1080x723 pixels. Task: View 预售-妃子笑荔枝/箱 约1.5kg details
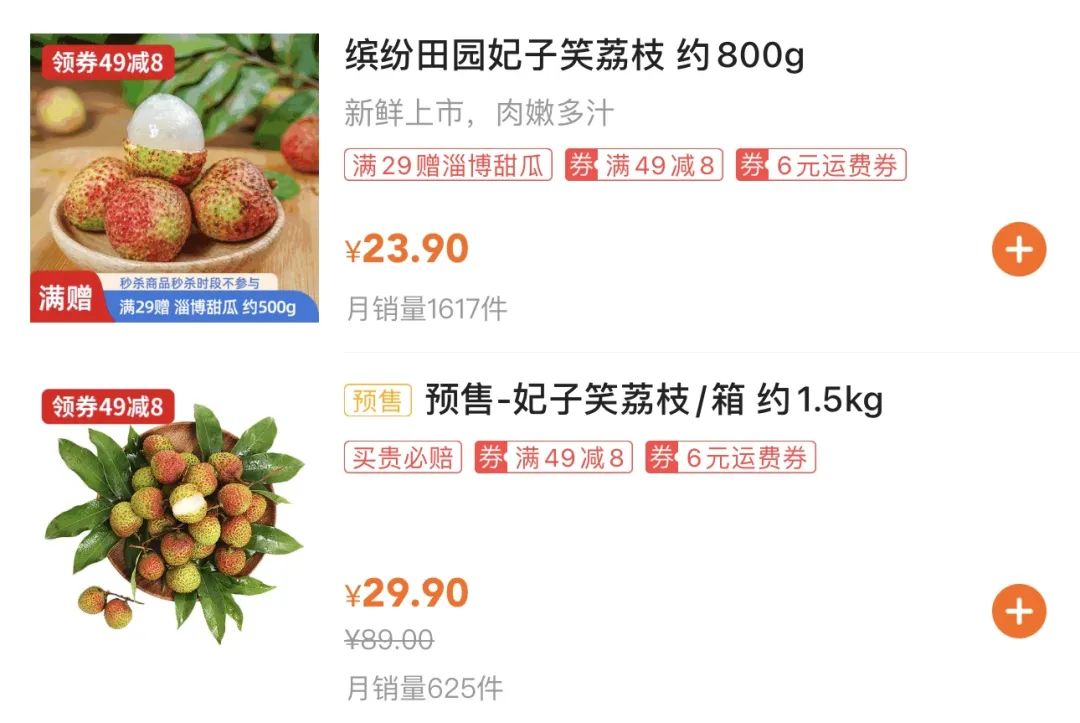tap(654, 401)
